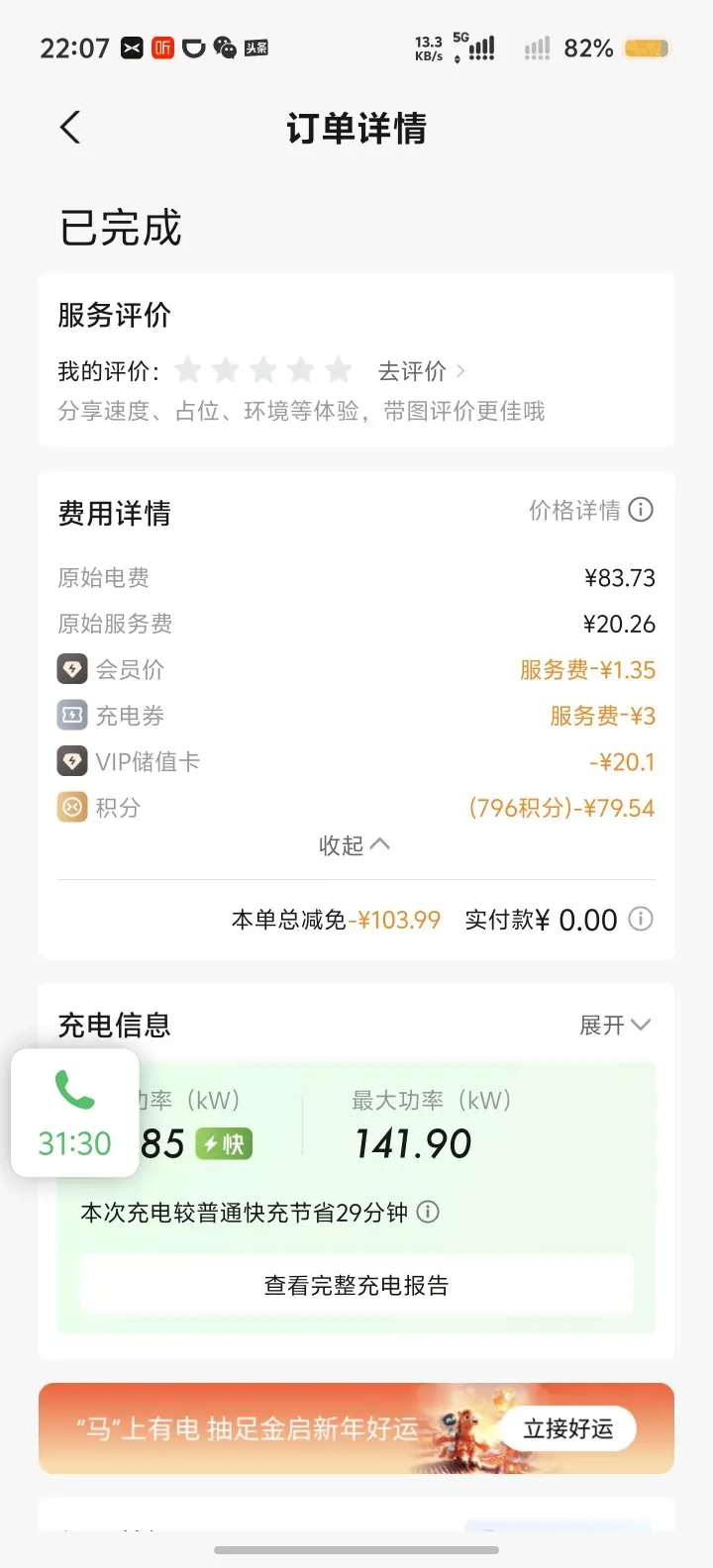Tap the info icon after 节省29分钟

click(428, 1212)
